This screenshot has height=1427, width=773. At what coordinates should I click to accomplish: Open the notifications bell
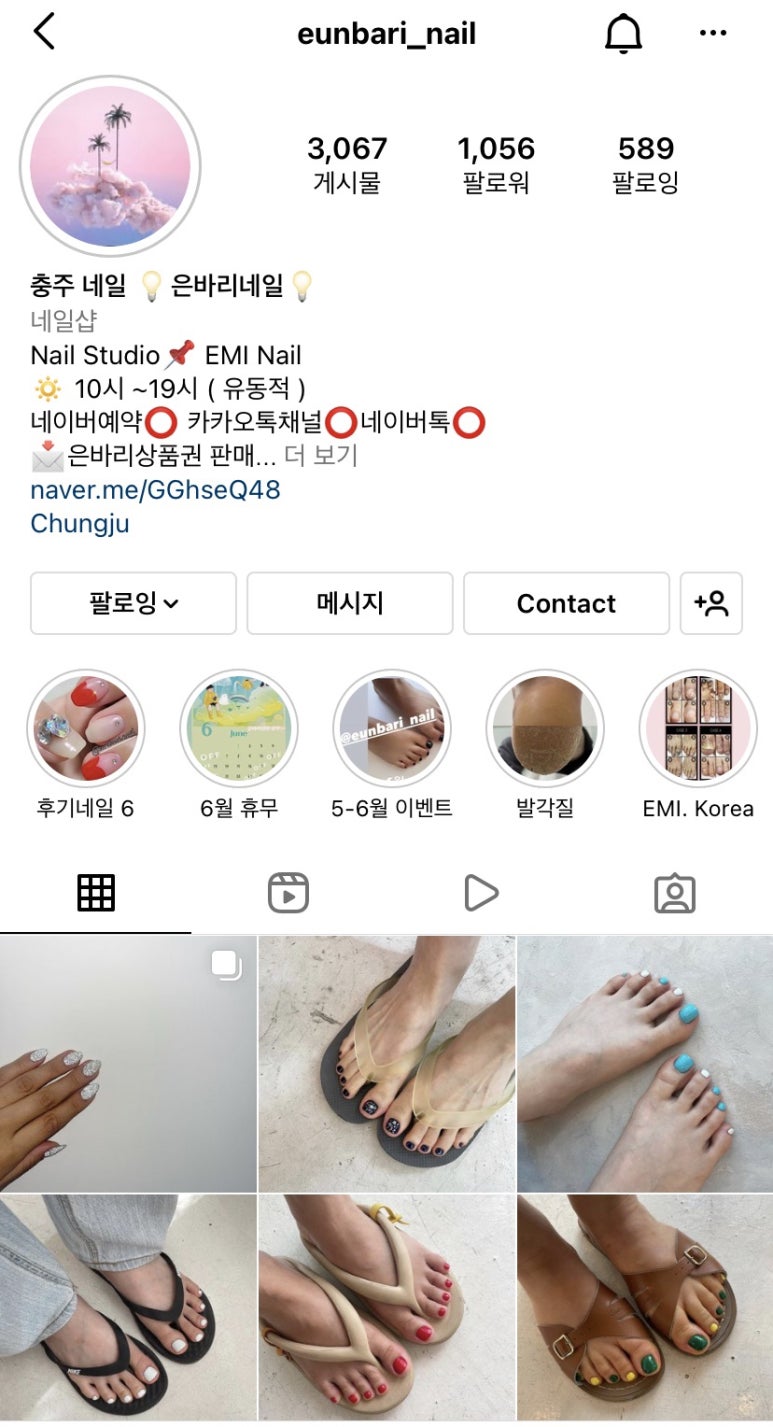pos(623,34)
